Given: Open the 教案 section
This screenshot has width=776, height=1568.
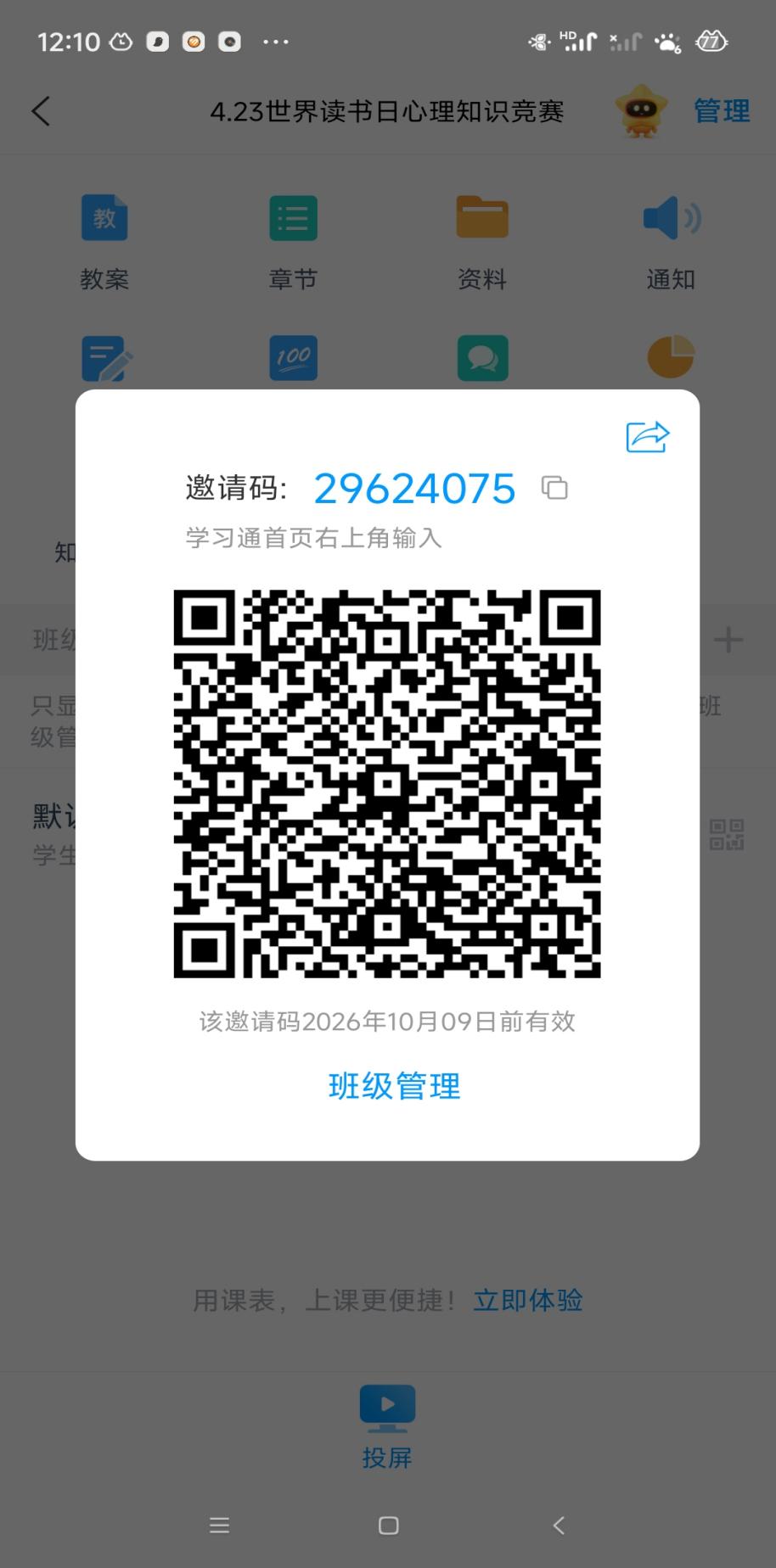Looking at the screenshot, I should pos(104,240).
